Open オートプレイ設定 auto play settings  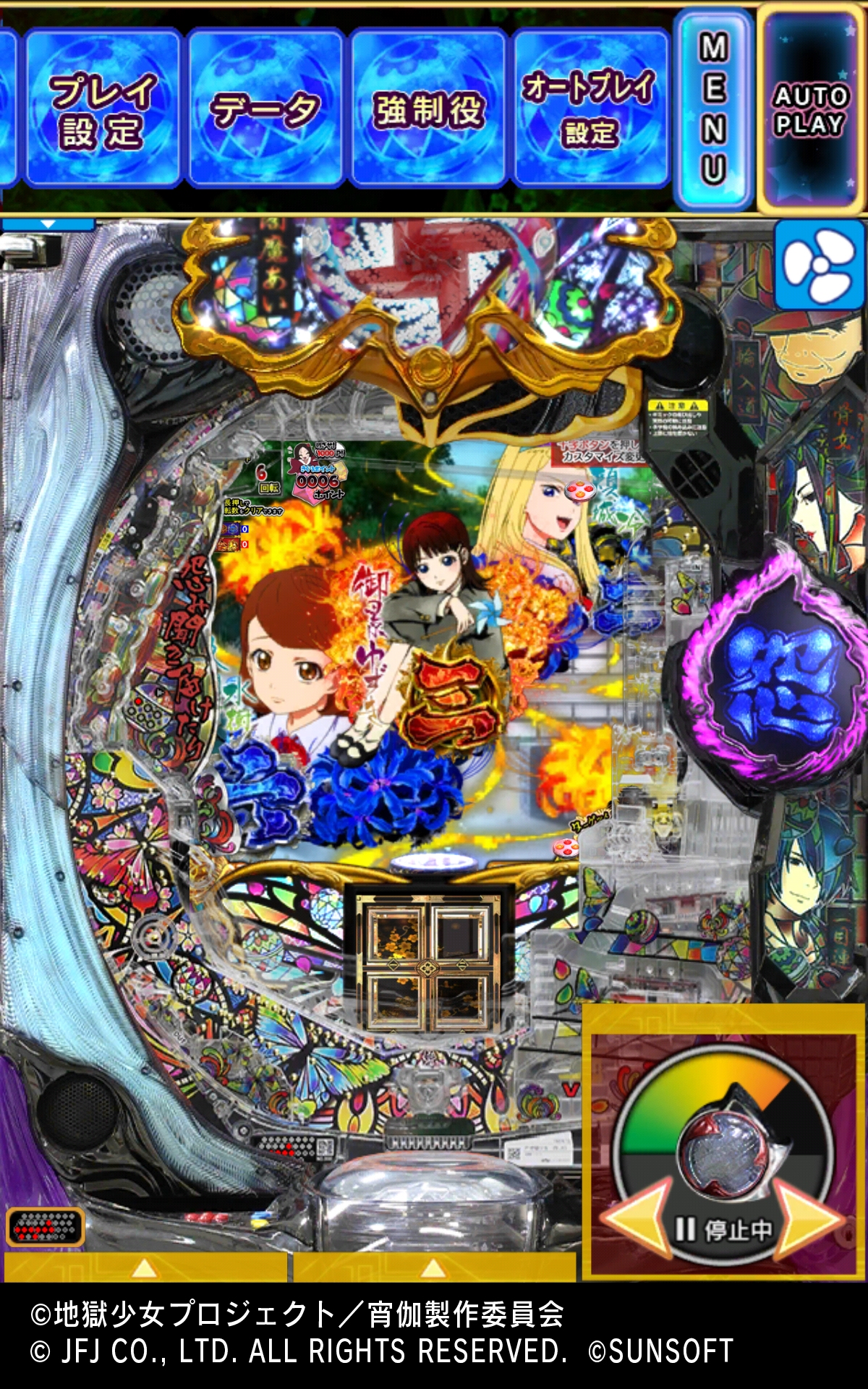pos(590,109)
